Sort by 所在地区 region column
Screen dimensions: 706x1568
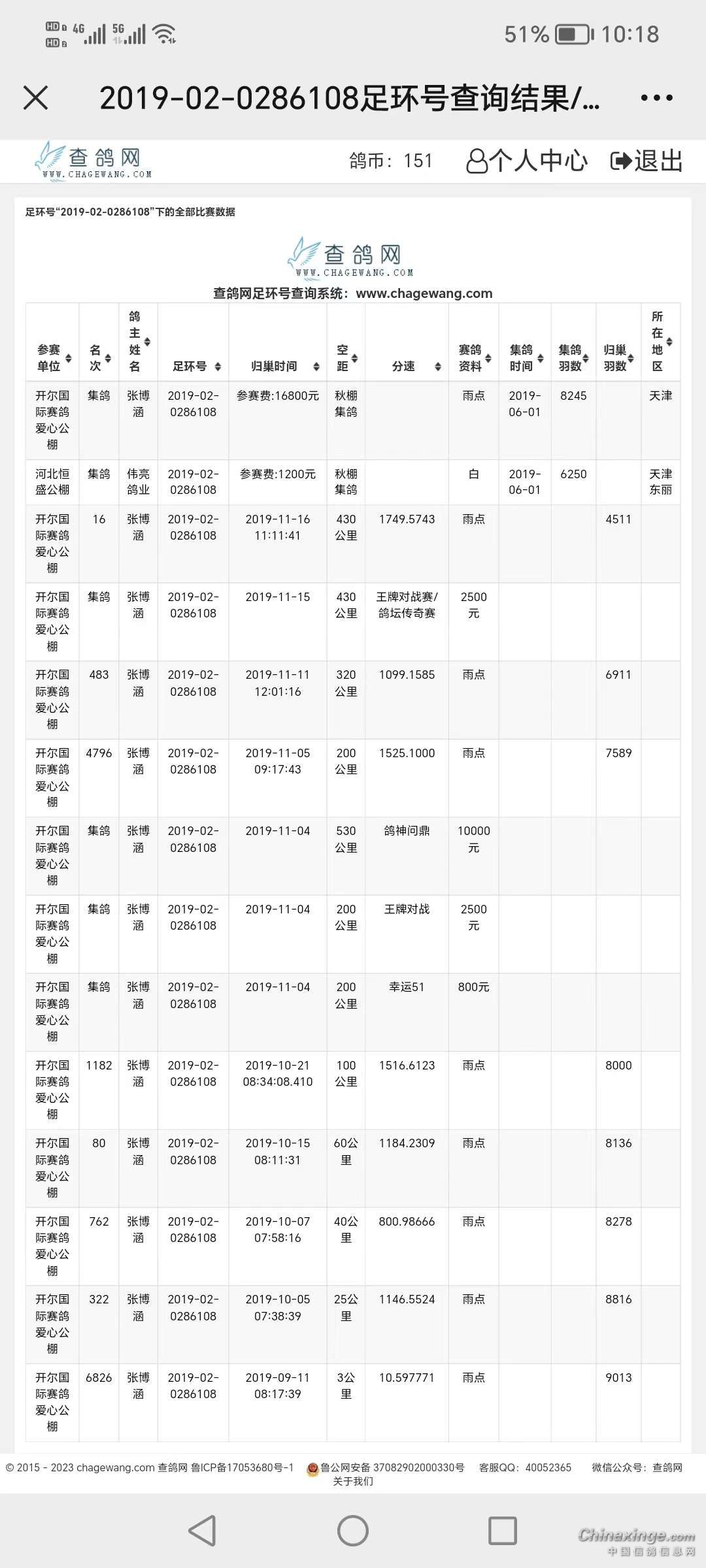(660, 342)
